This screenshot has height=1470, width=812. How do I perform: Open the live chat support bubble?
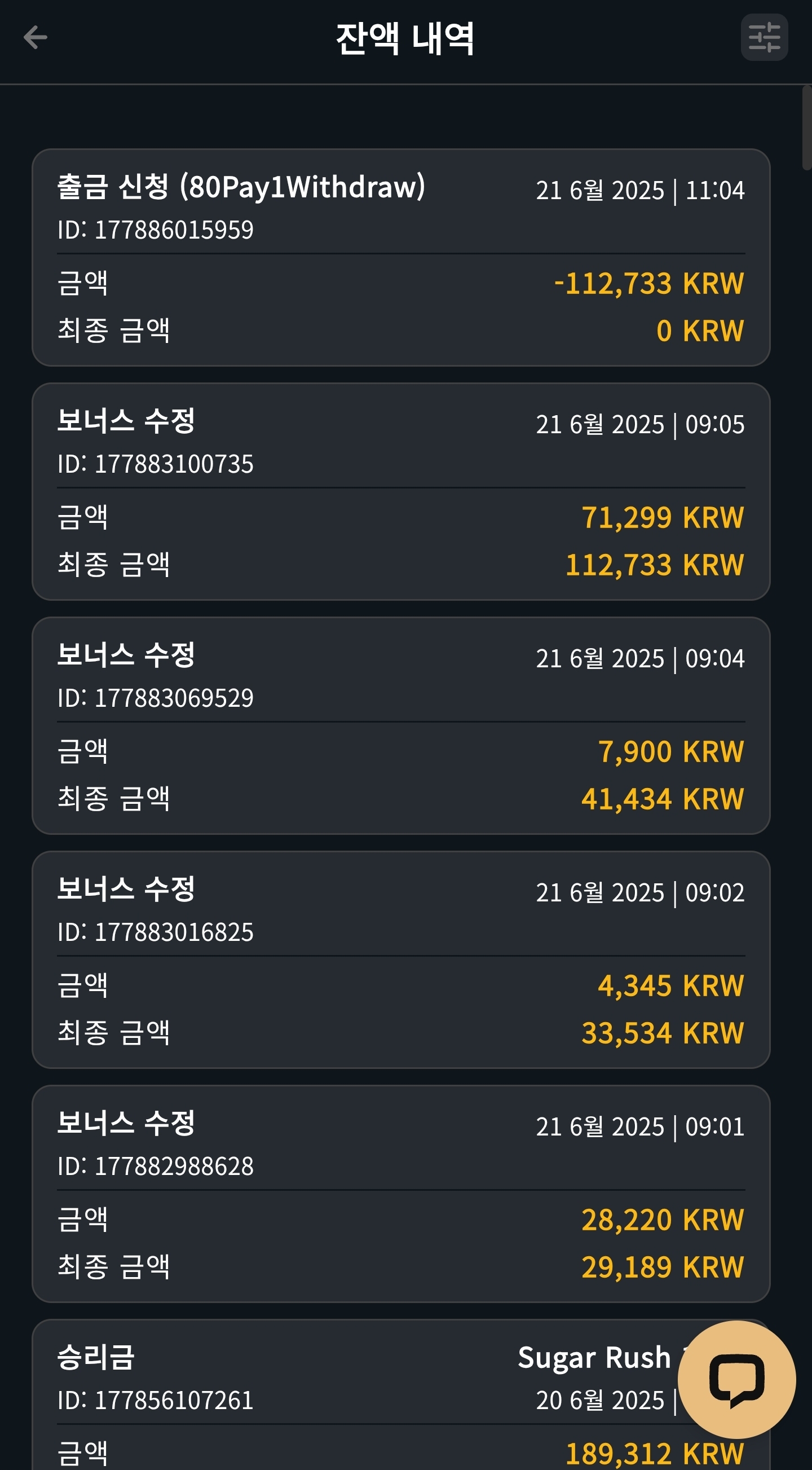(x=736, y=1380)
